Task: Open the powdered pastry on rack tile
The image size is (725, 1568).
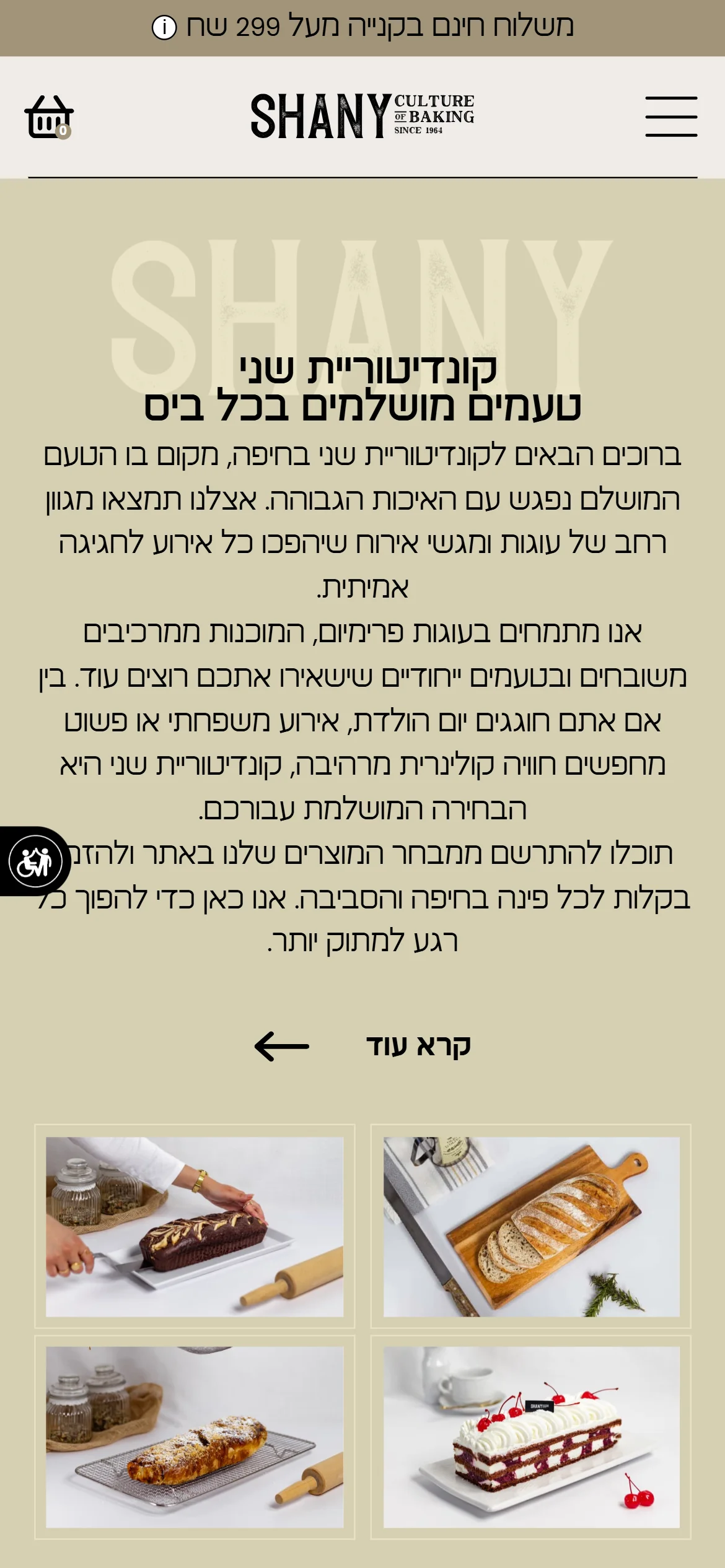Action: [x=195, y=1437]
